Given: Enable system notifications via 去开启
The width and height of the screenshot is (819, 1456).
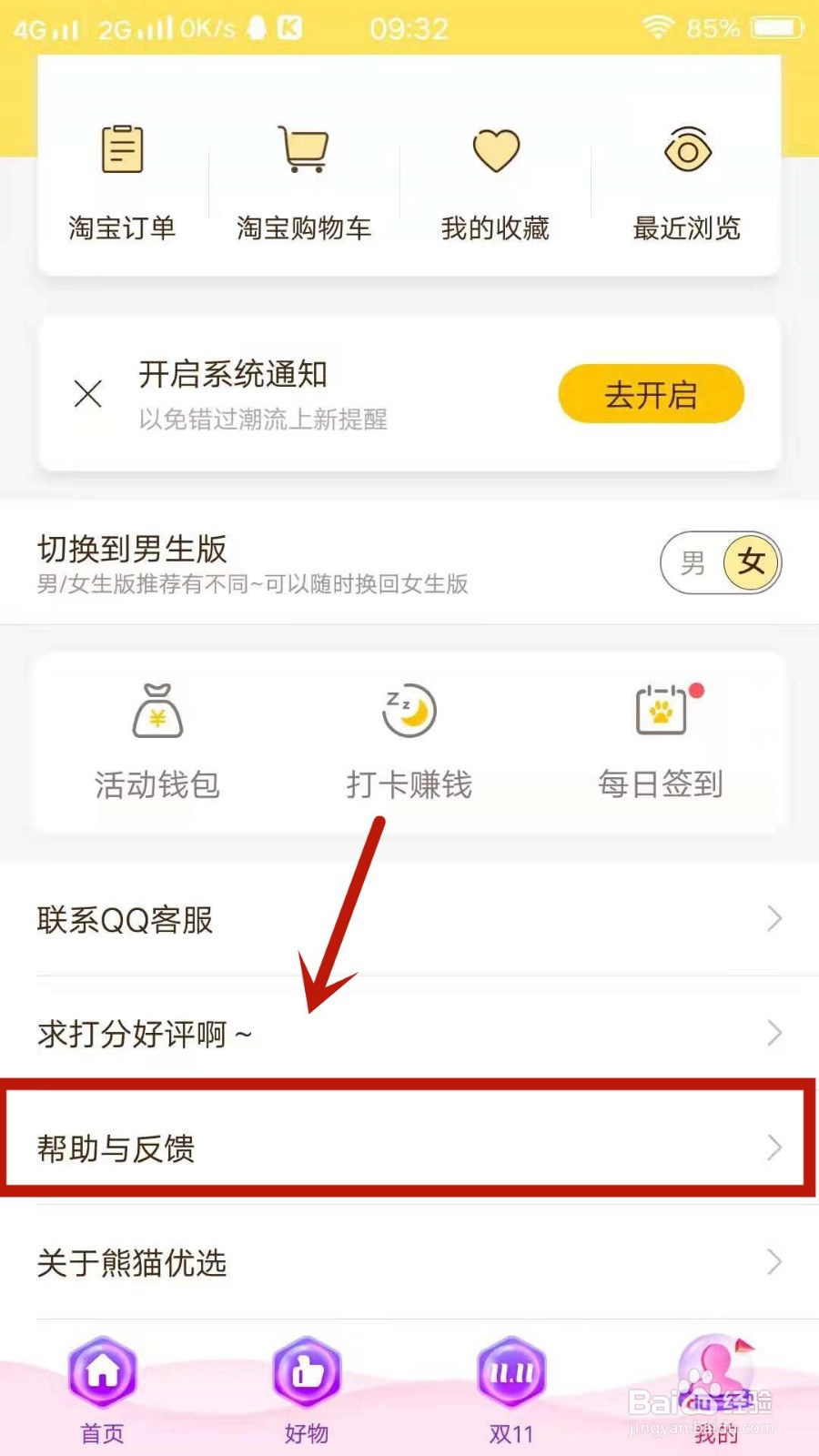Looking at the screenshot, I should click(x=652, y=393).
